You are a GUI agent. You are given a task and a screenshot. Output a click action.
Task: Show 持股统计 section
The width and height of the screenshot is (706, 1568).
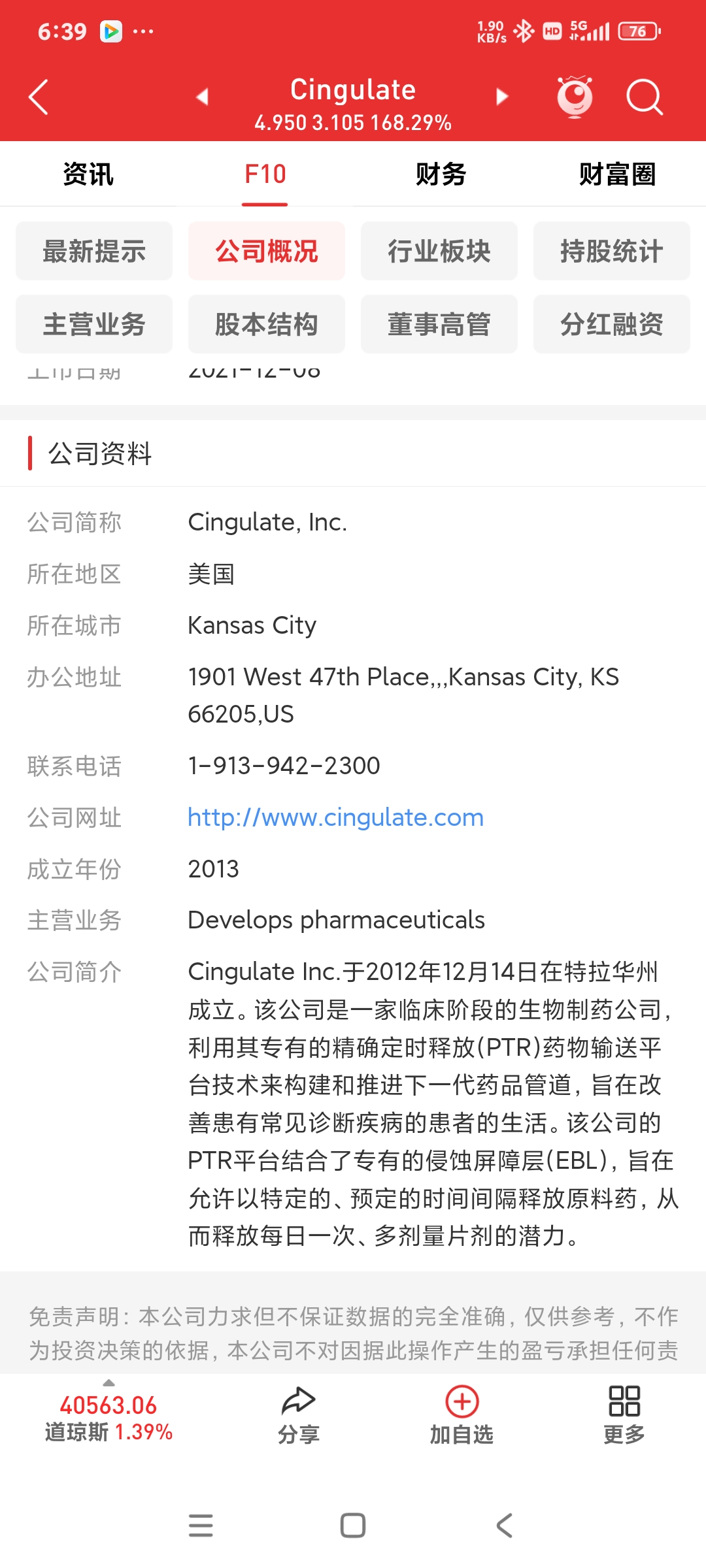pyautogui.click(x=612, y=251)
